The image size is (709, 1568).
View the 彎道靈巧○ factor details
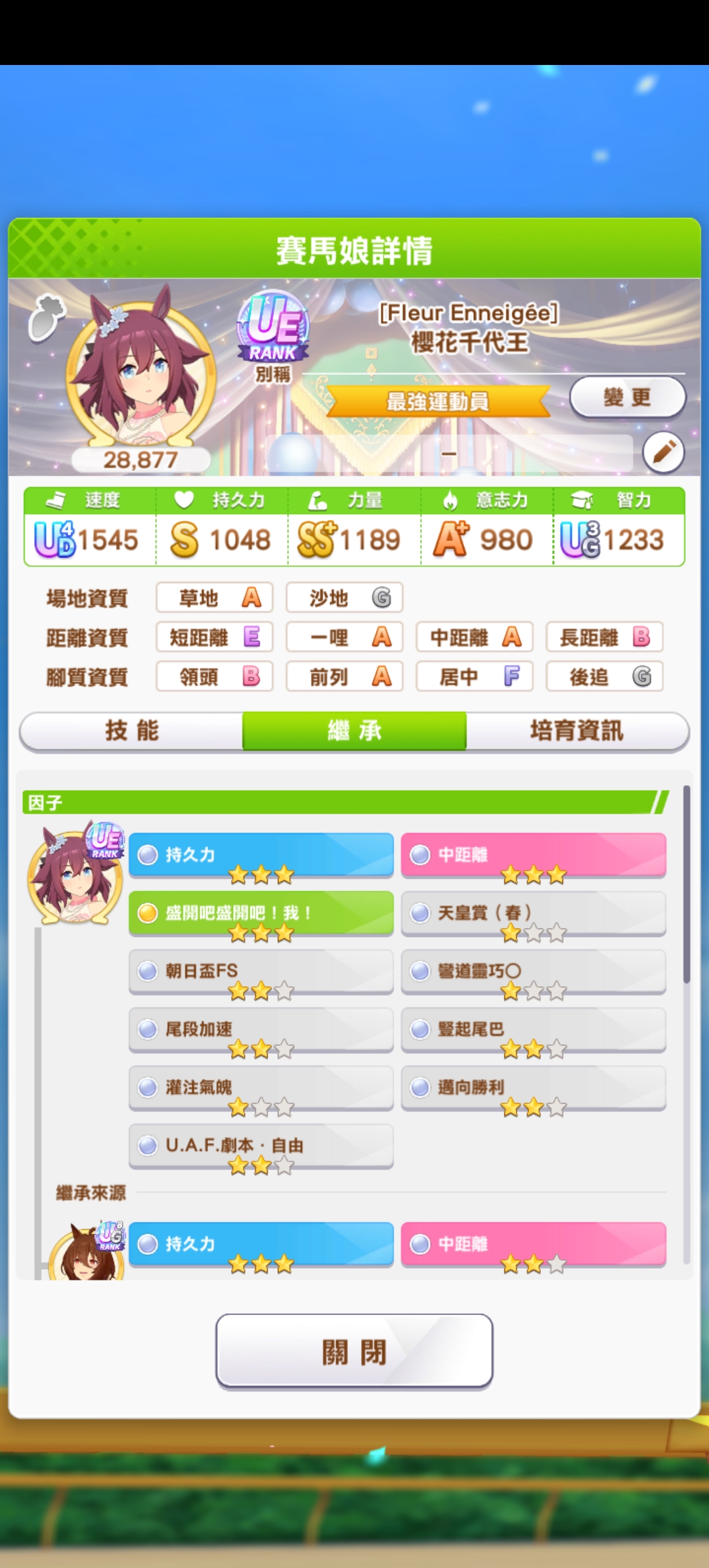point(533,971)
